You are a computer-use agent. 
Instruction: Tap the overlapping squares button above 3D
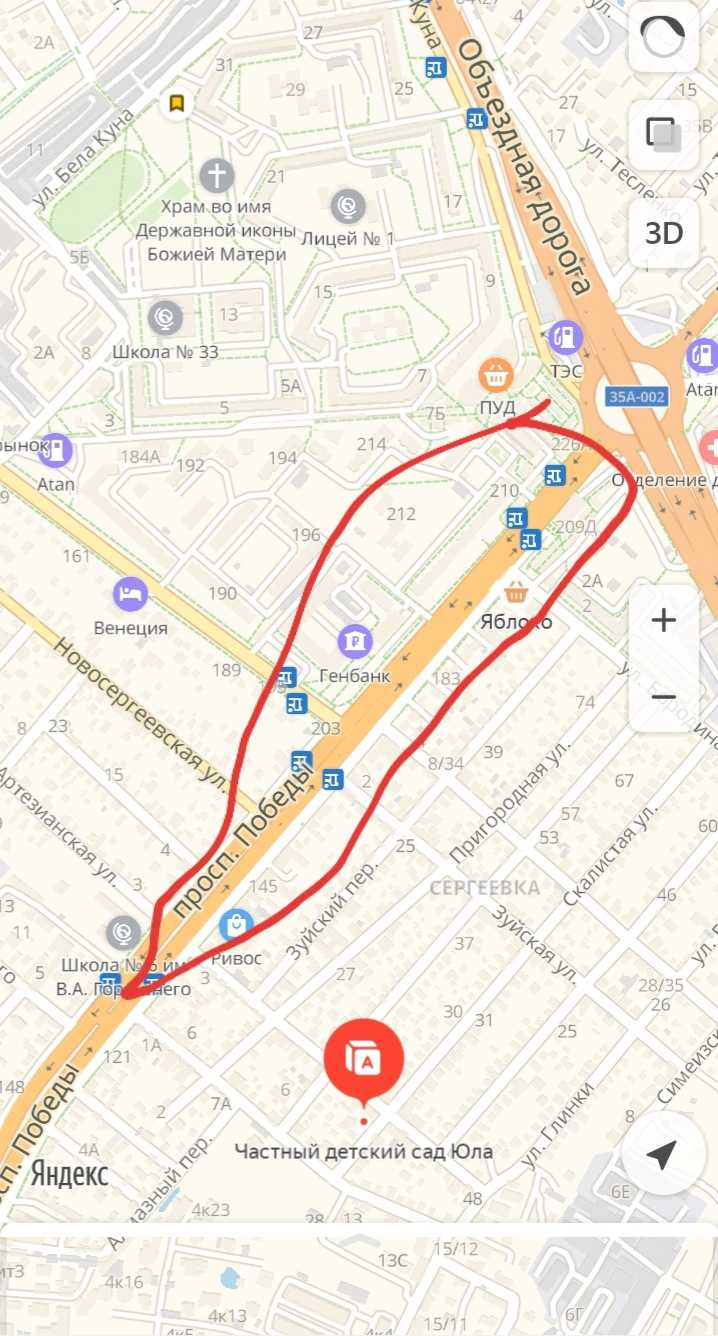tap(663, 134)
